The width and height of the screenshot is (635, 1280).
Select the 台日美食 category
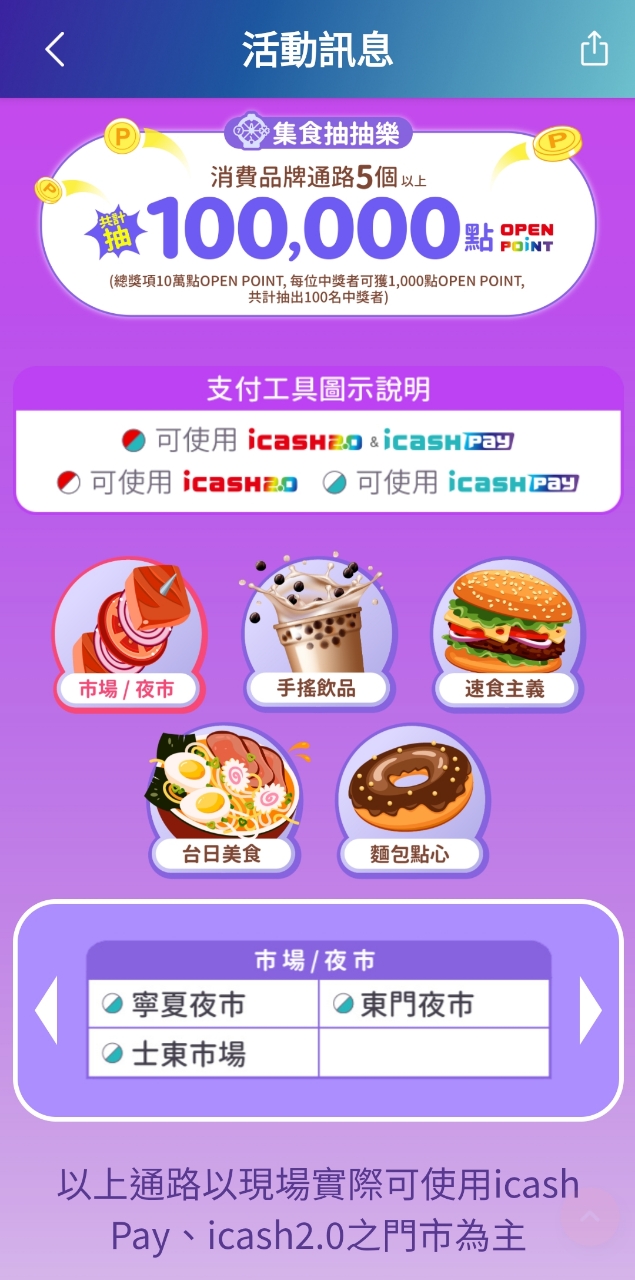tap(222, 801)
